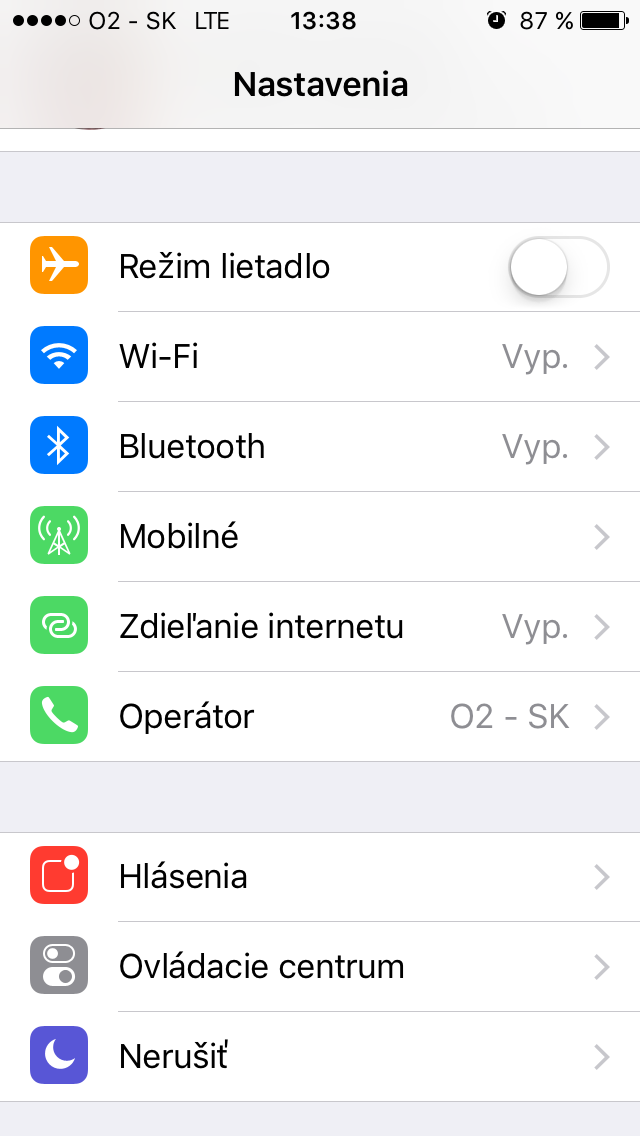Image resolution: width=640 pixels, height=1136 pixels.
Task: Go to Mobilné settings
Action: coord(320,536)
